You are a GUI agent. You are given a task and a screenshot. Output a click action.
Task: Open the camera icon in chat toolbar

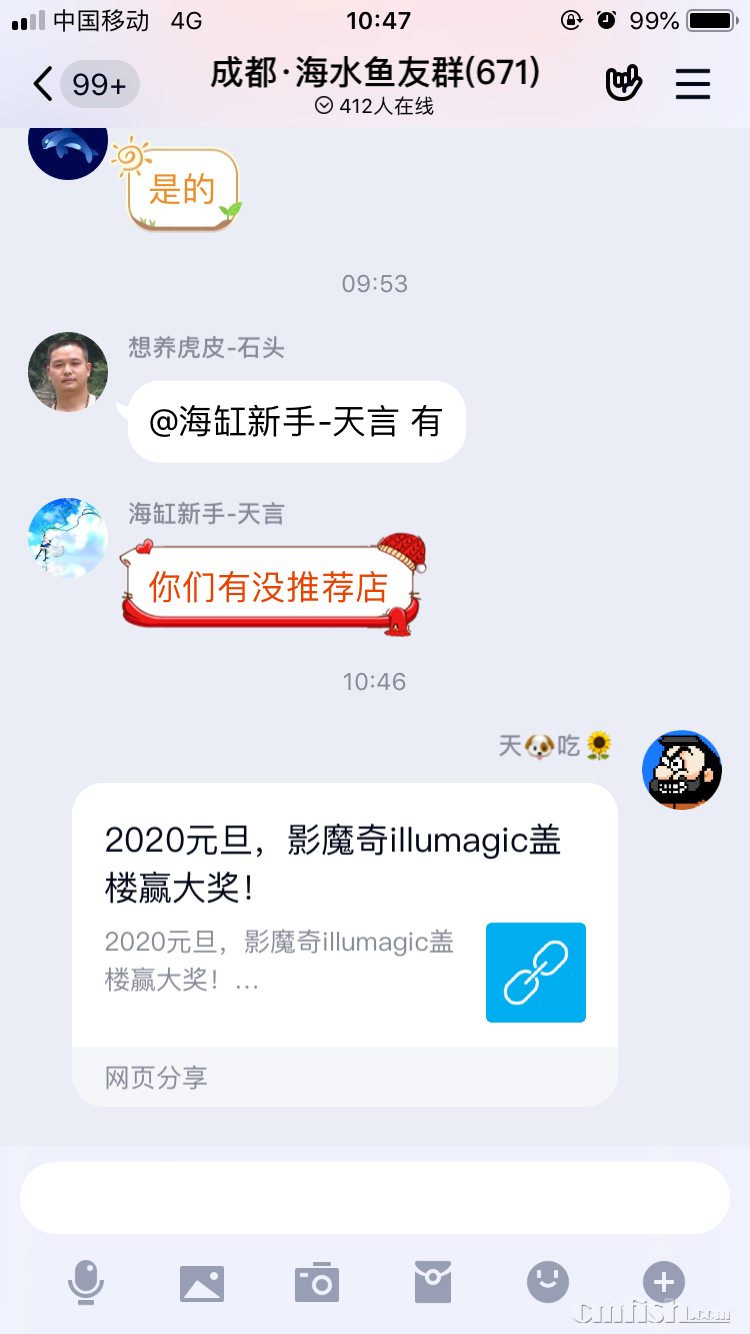coord(317,1281)
